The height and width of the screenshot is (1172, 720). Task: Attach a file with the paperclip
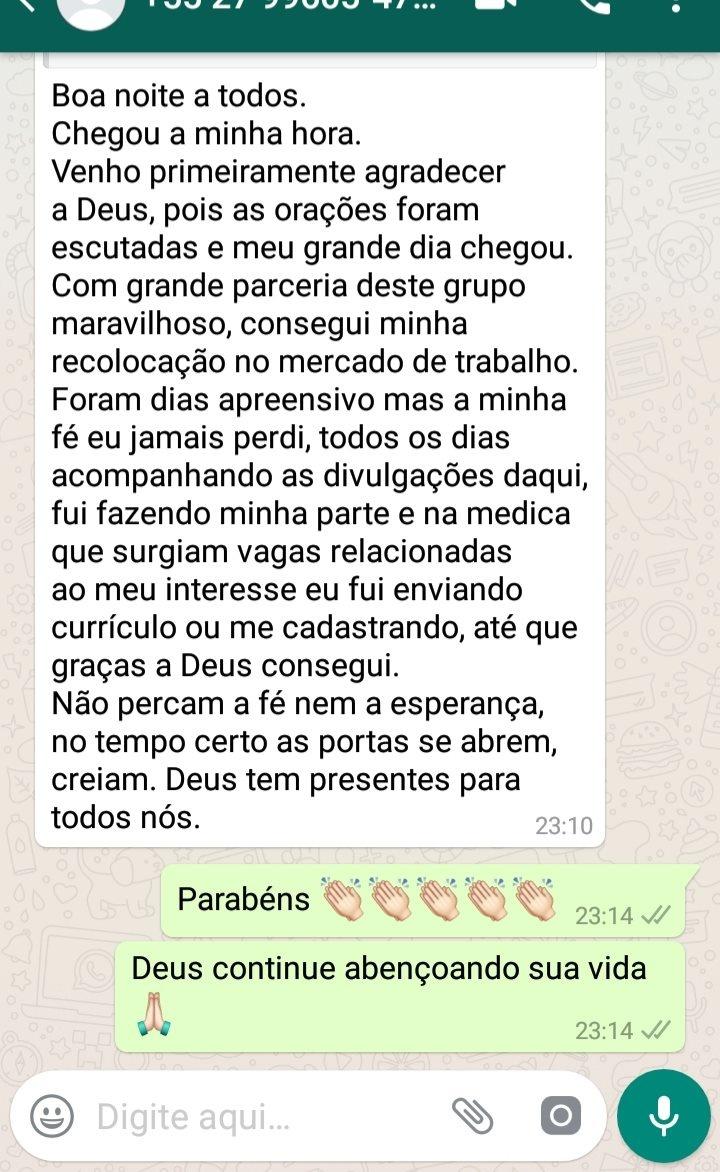point(473,1115)
